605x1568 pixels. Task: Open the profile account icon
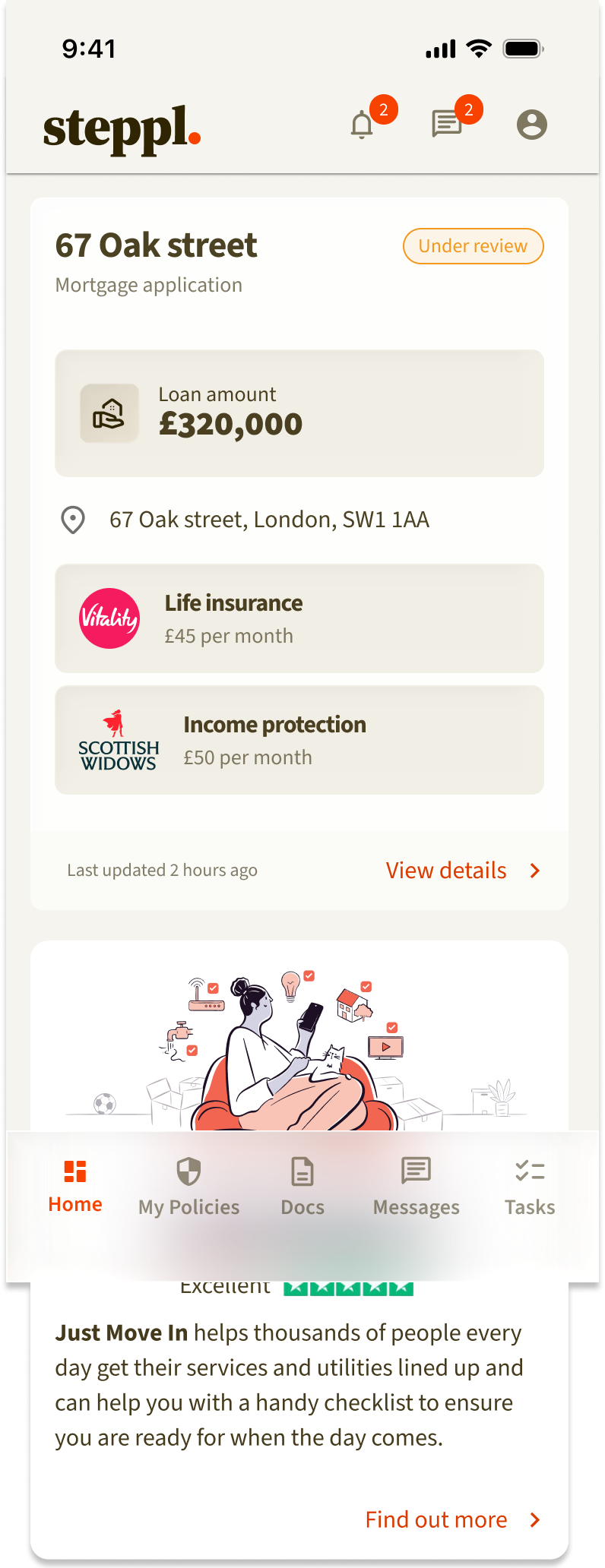pos(531,125)
